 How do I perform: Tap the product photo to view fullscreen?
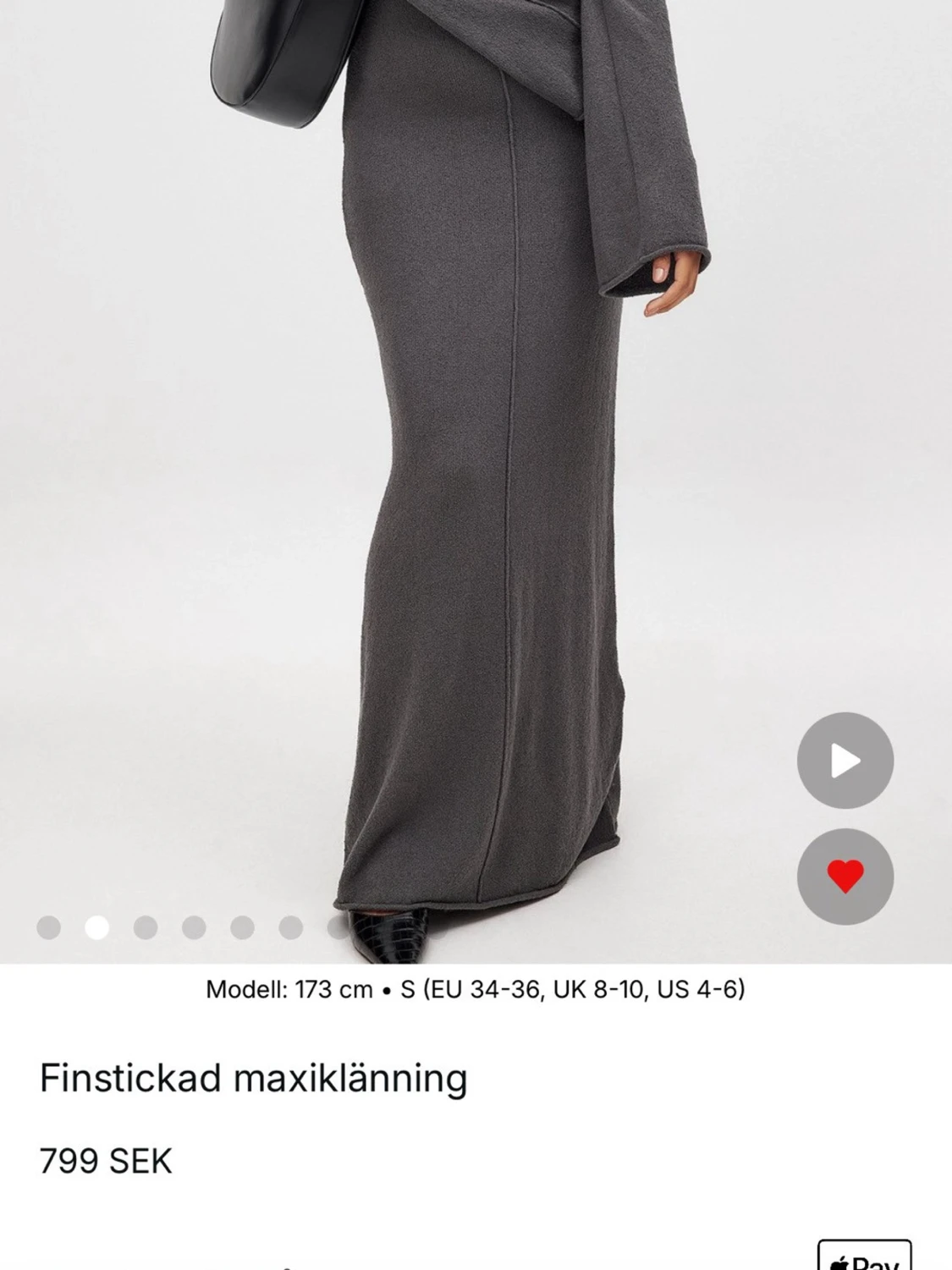[x=474, y=465]
